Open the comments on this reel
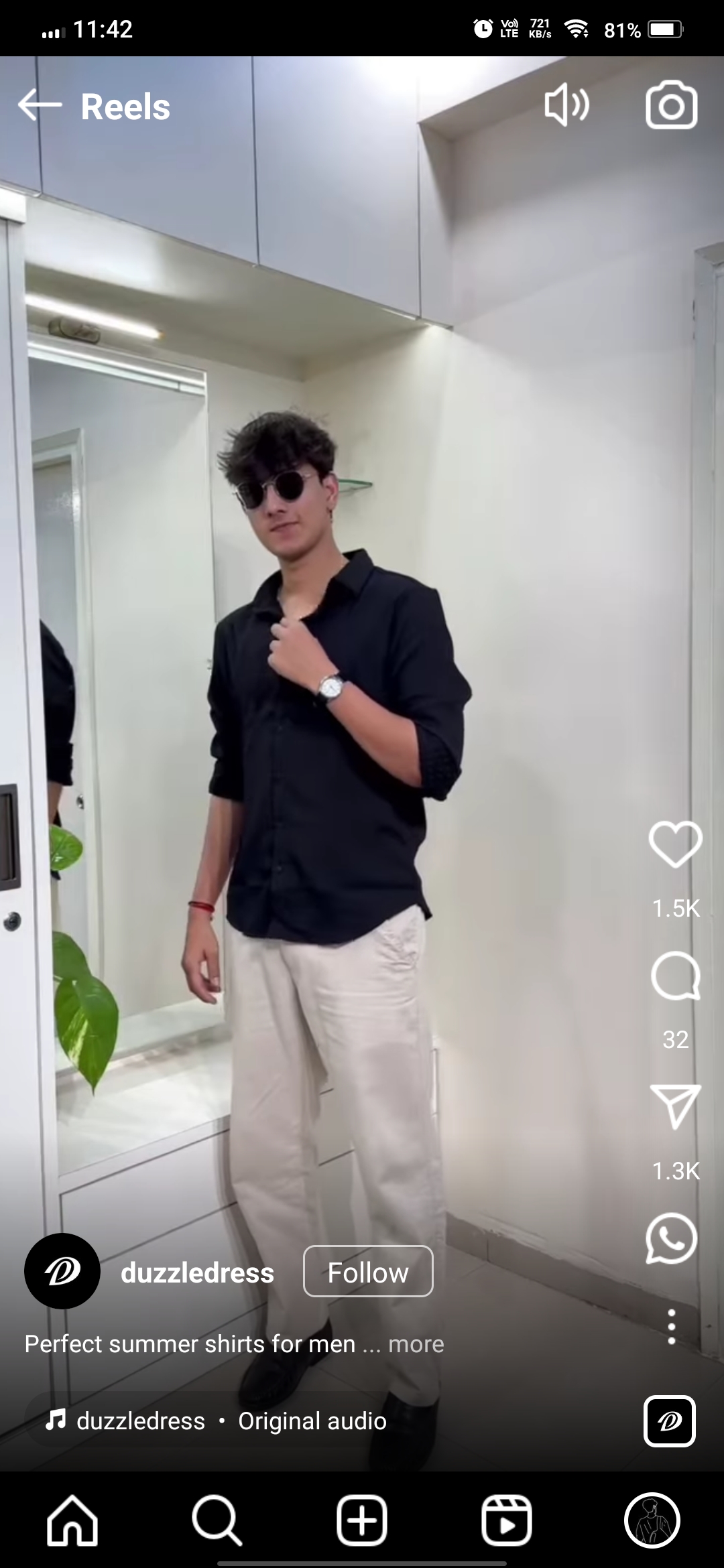 pos(675,976)
